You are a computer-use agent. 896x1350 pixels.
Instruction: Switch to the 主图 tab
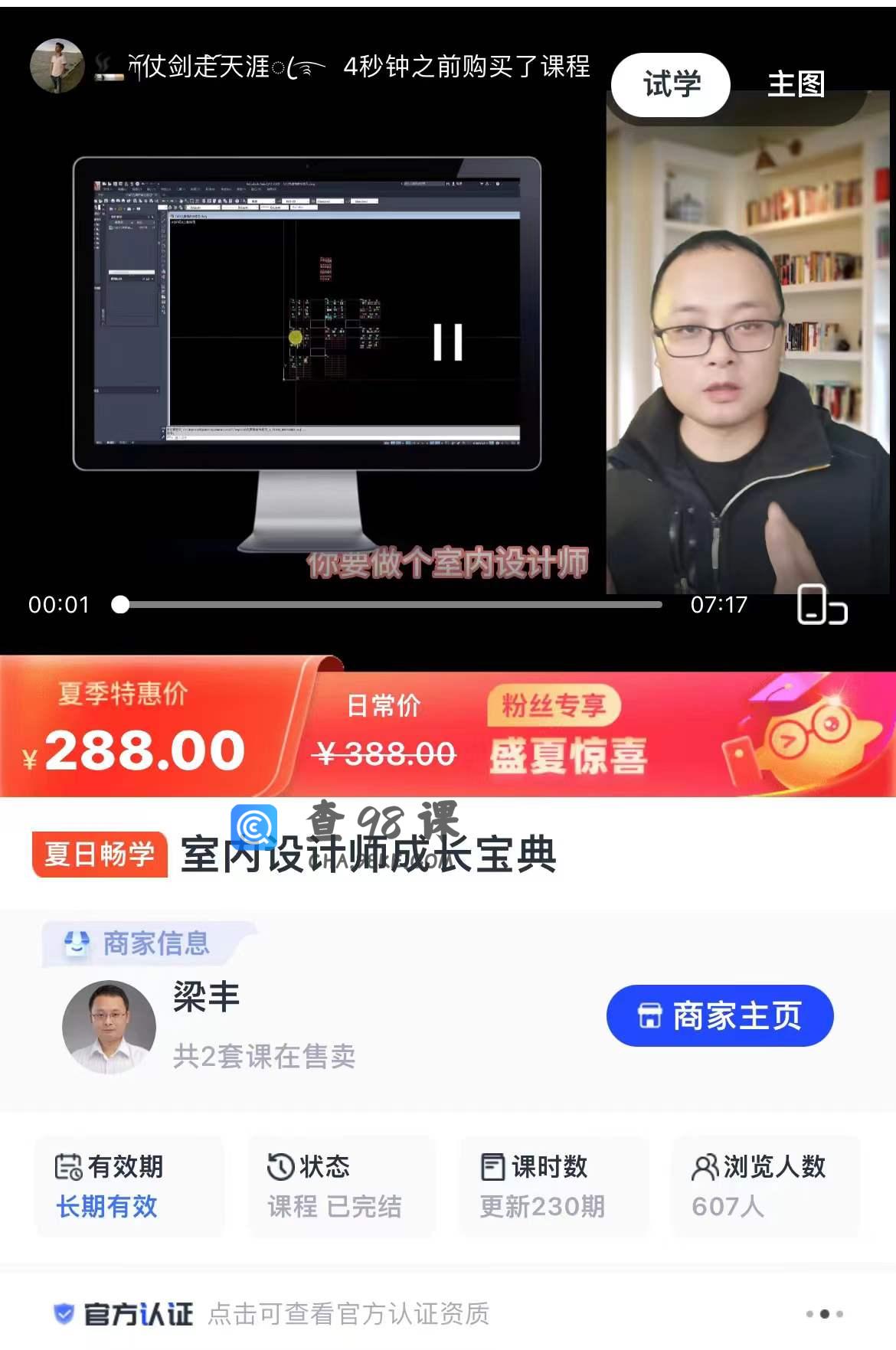pos(796,84)
